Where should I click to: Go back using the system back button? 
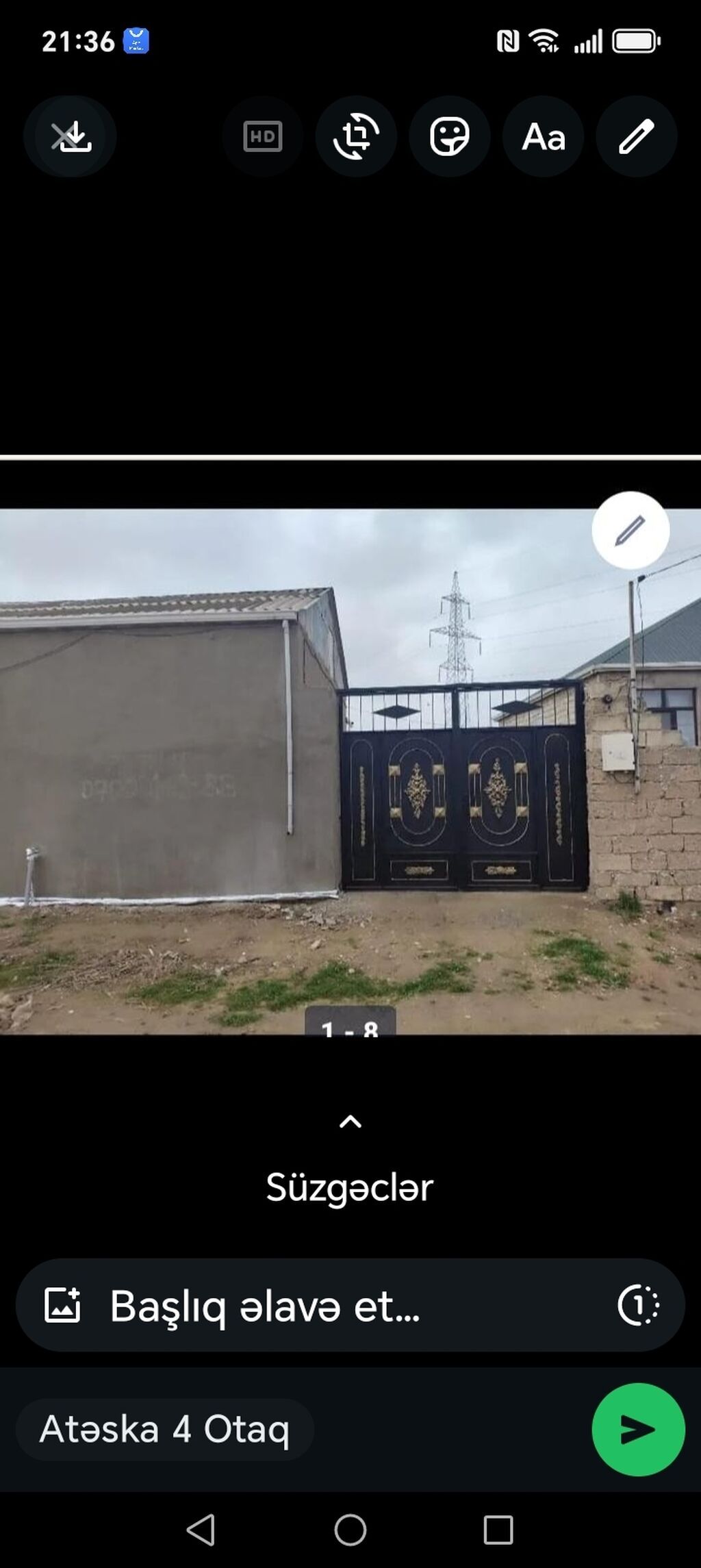[x=201, y=1530]
